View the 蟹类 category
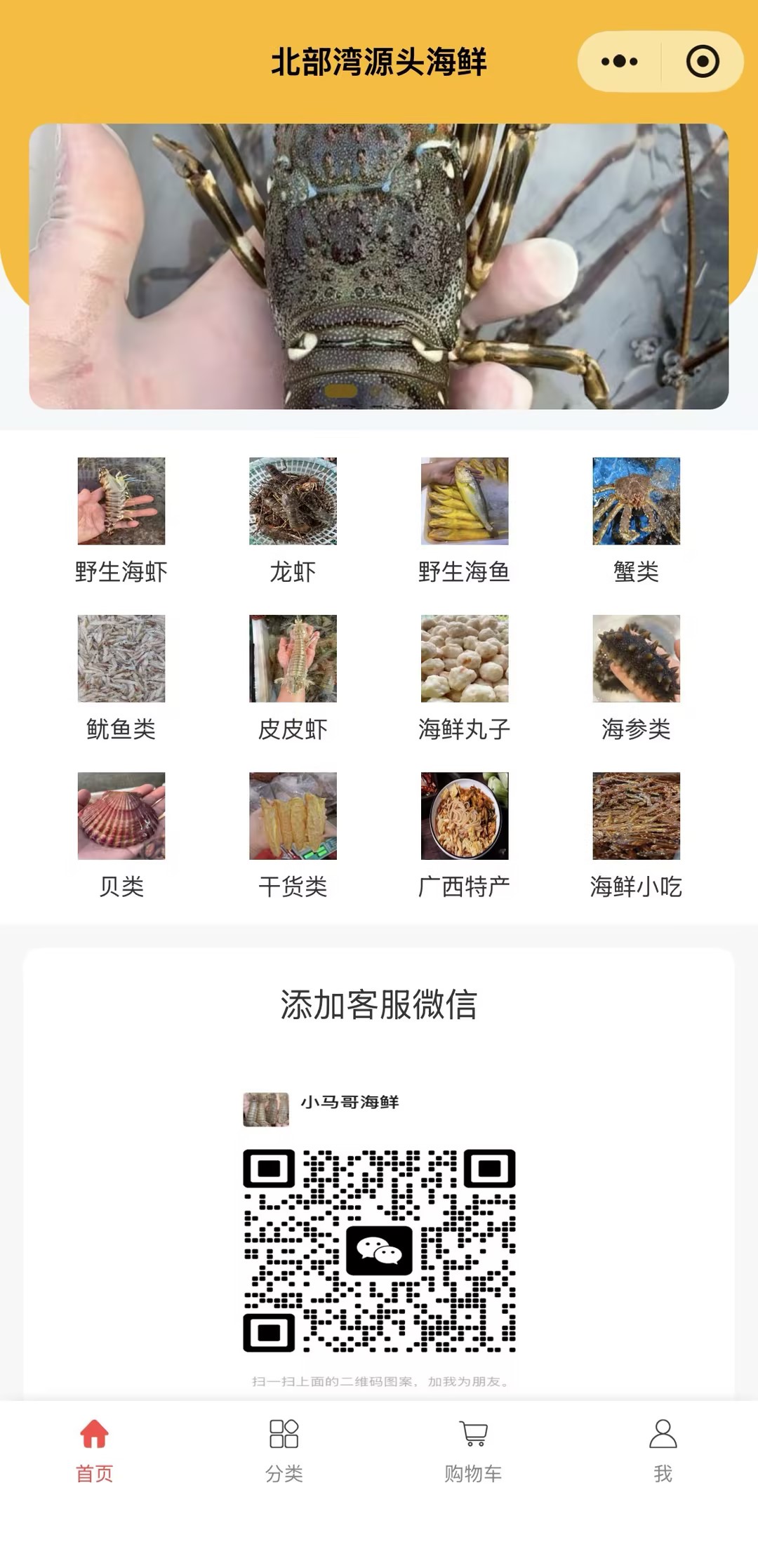The width and height of the screenshot is (758, 1568). (636, 520)
